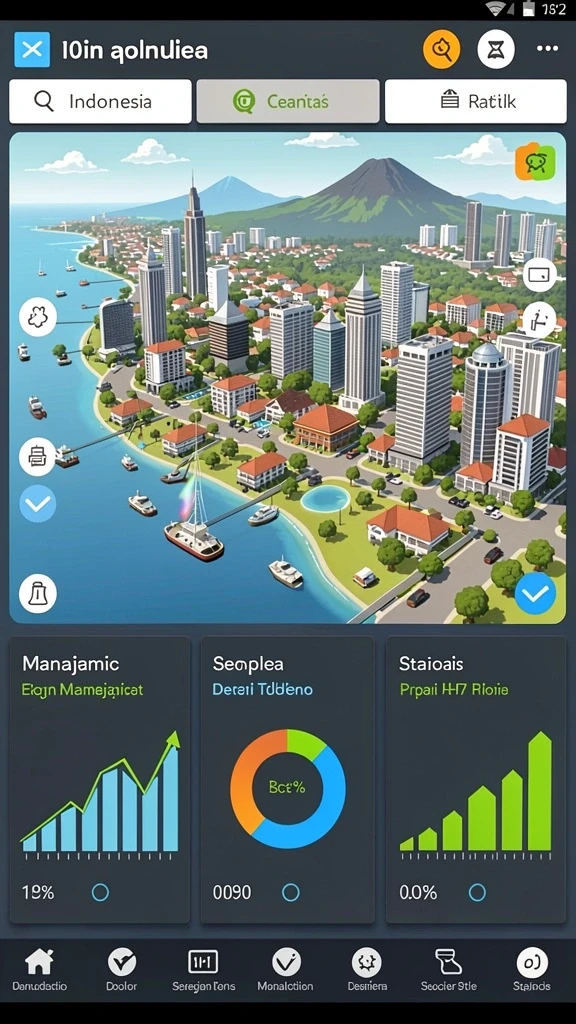Open the three-dot overflow menu
Viewport: 576px width, 1024px height.
tap(547, 49)
